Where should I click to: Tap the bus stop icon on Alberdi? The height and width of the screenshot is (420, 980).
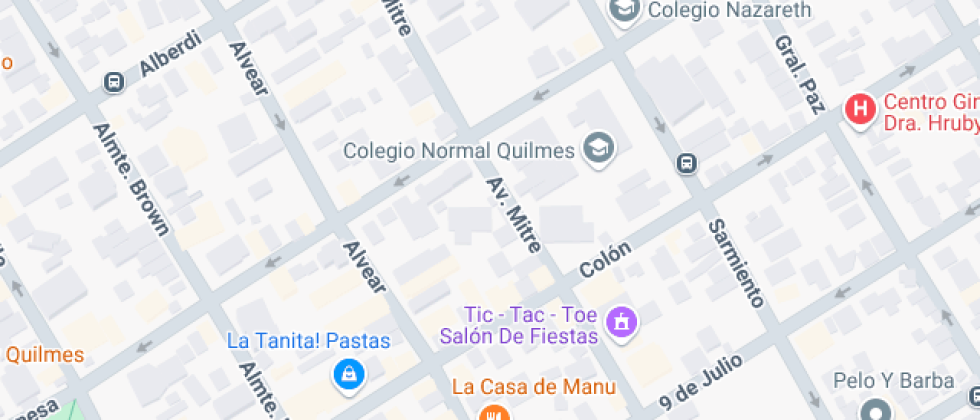coord(114,82)
